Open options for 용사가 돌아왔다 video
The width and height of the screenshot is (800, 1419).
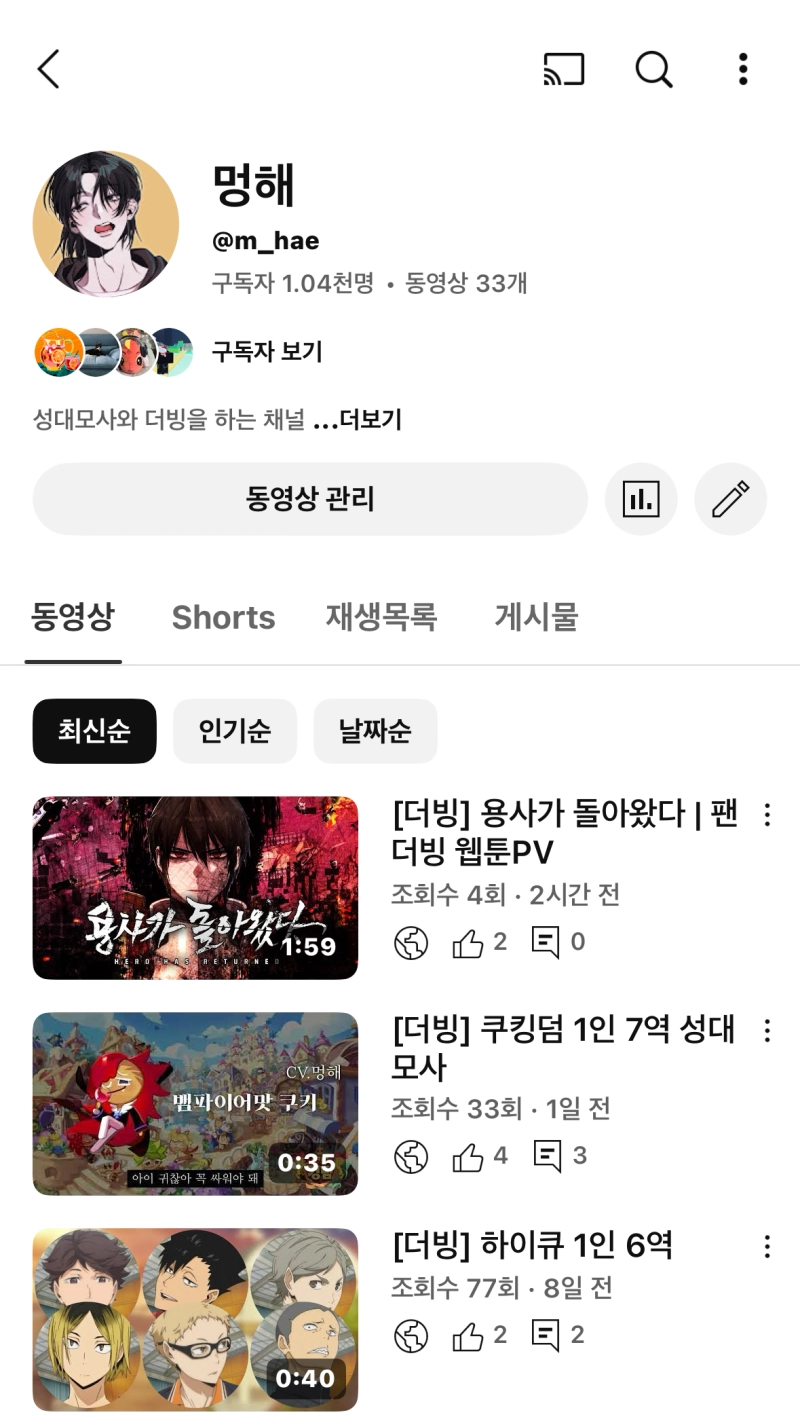coord(767,815)
